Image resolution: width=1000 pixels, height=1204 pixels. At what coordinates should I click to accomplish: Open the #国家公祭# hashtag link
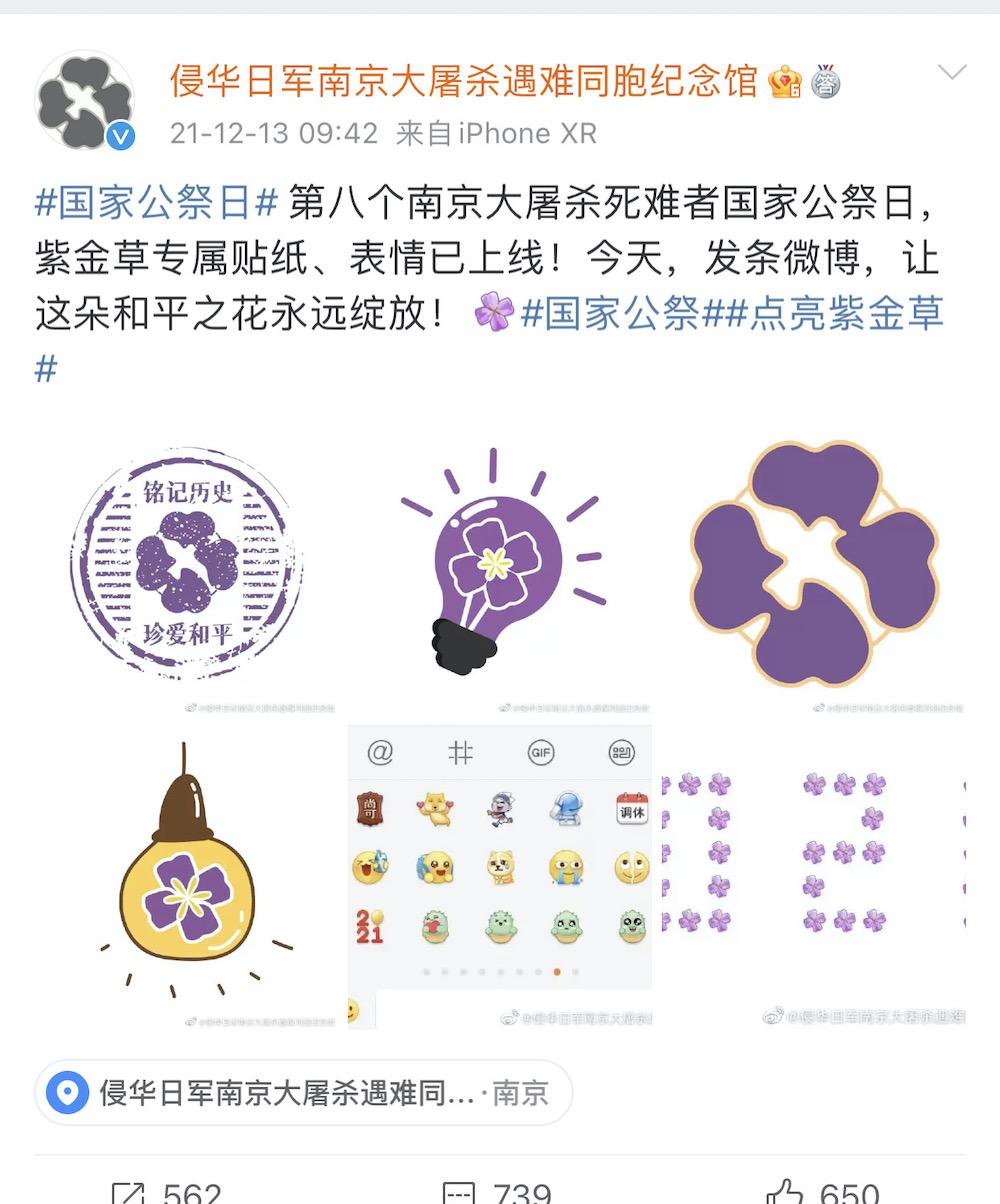click(x=611, y=313)
